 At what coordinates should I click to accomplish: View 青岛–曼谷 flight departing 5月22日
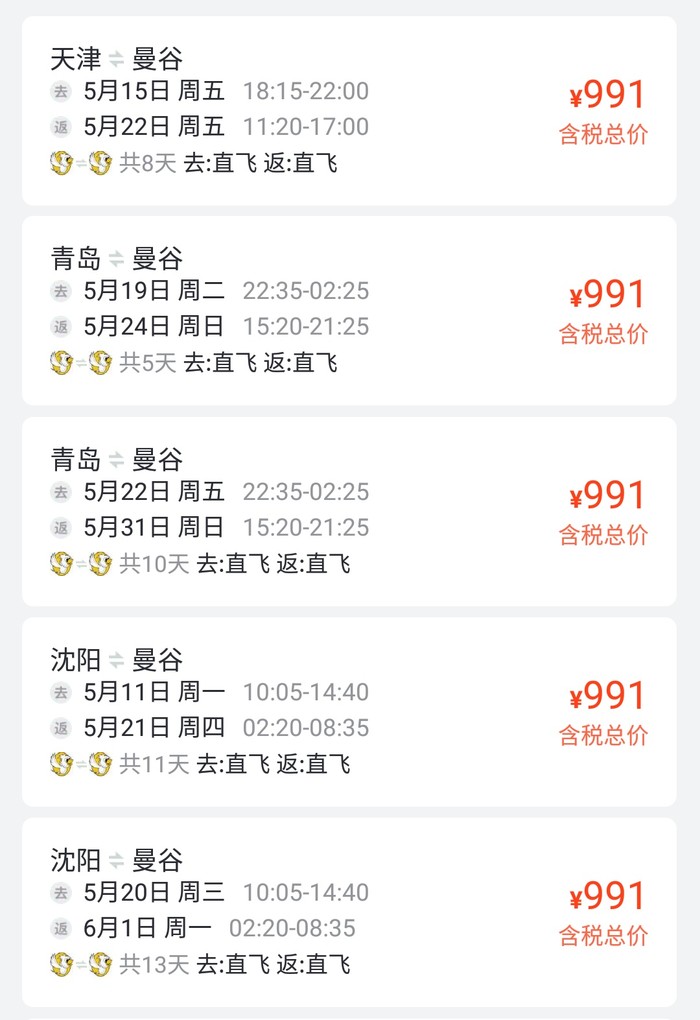click(349, 511)
